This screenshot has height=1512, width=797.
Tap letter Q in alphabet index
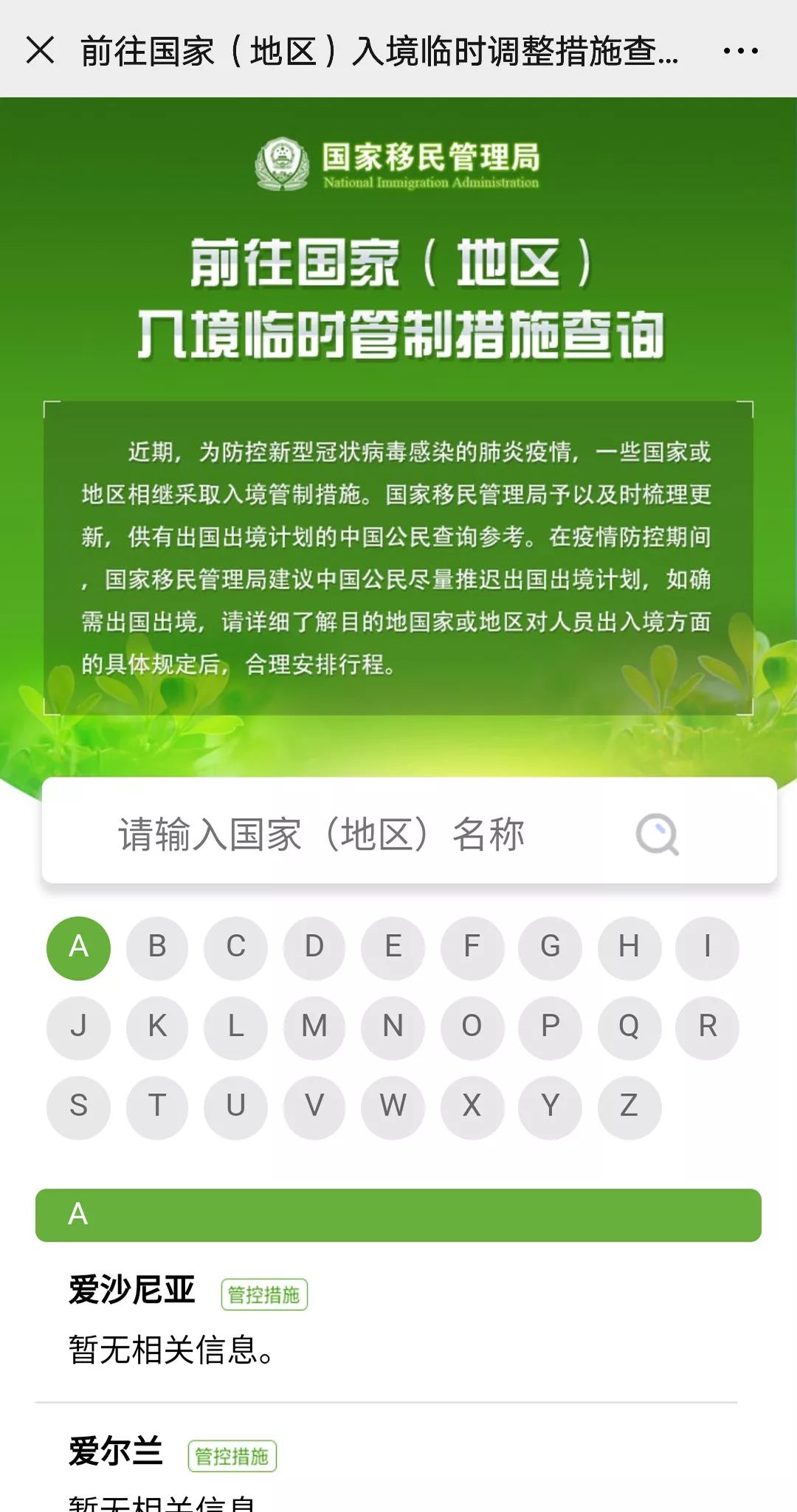(x=629, y=1027)
